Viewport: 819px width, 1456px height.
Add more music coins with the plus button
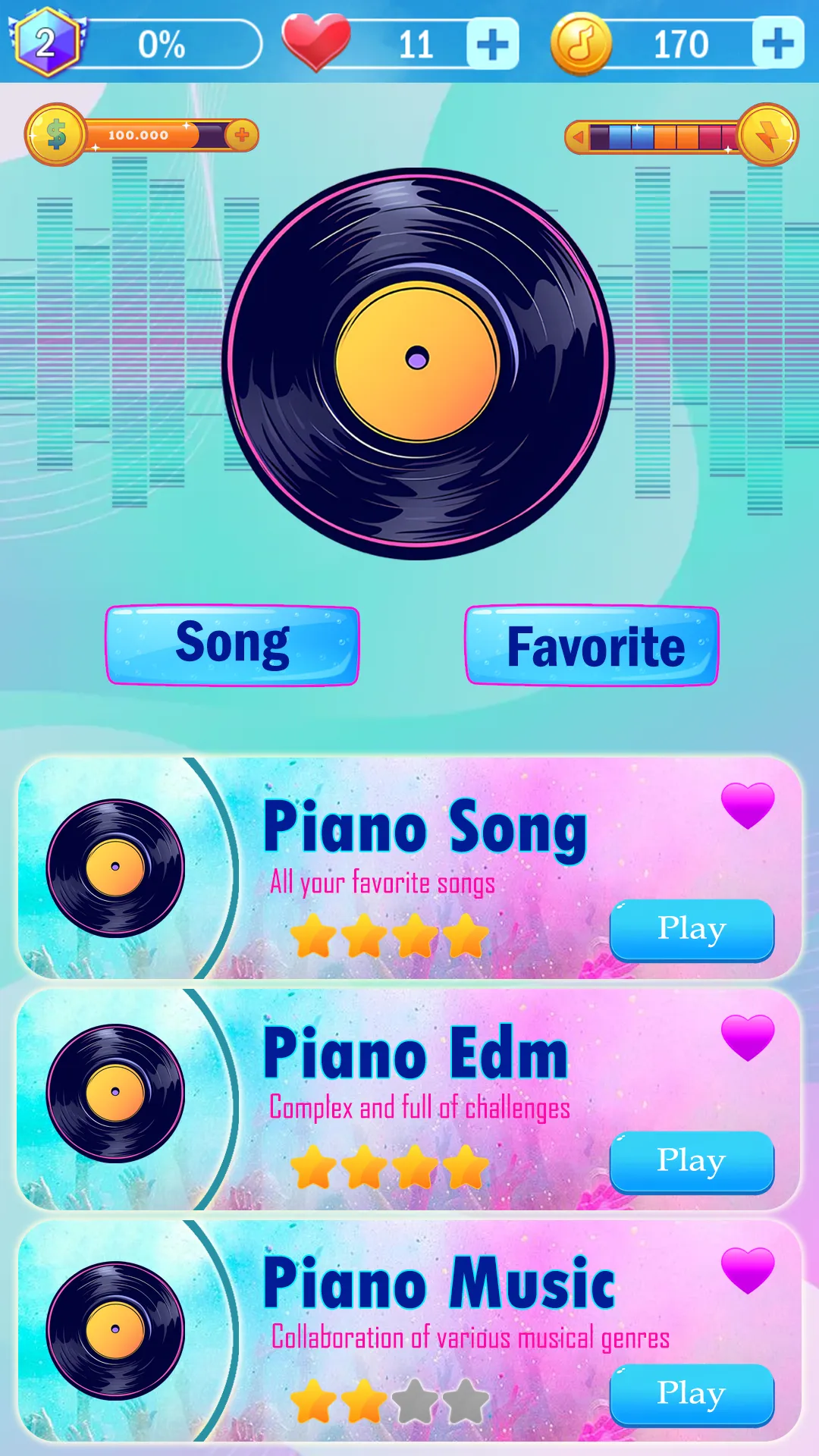pyautogui.click(x=777, y=43)
